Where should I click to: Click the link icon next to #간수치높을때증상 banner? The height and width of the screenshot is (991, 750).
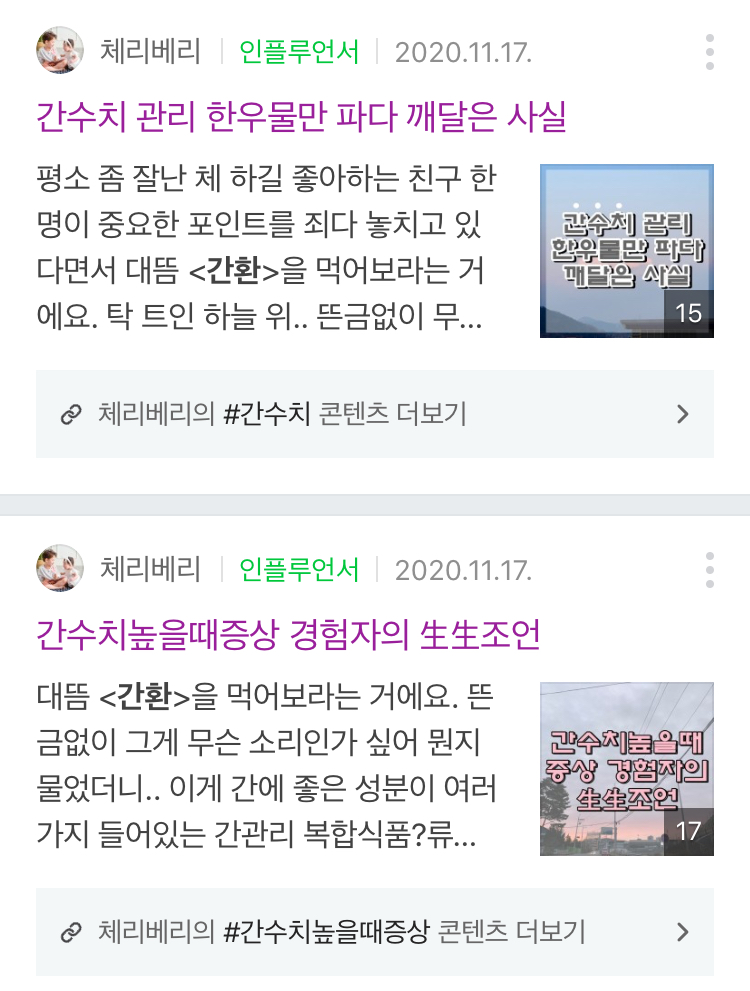(x=69, y=931)
